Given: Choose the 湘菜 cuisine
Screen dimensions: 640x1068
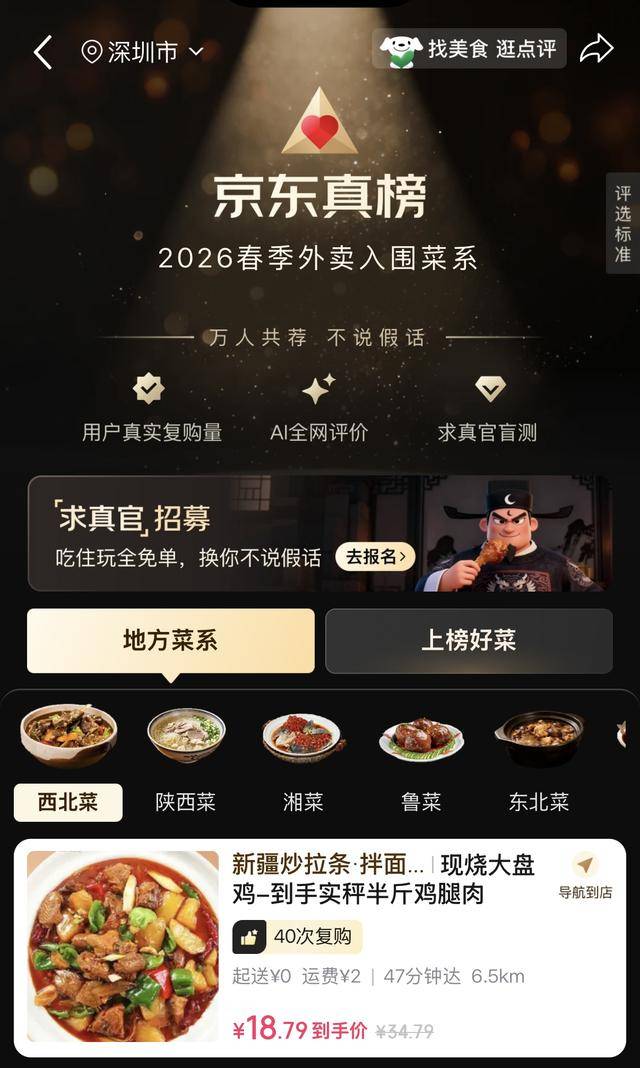Looking at the screenshot, I should coord(303,801).
